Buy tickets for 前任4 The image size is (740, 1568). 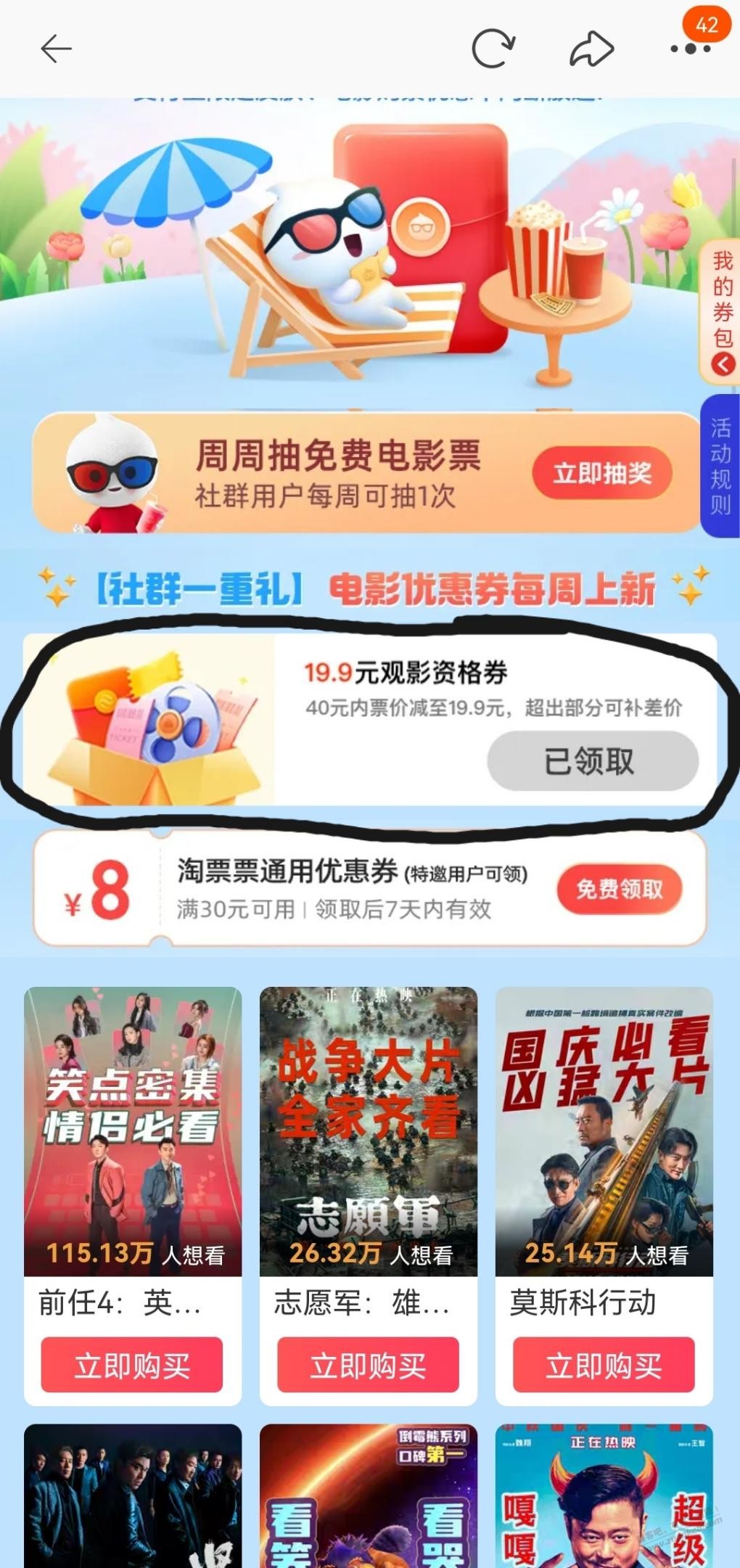(x=132, y=1366)
